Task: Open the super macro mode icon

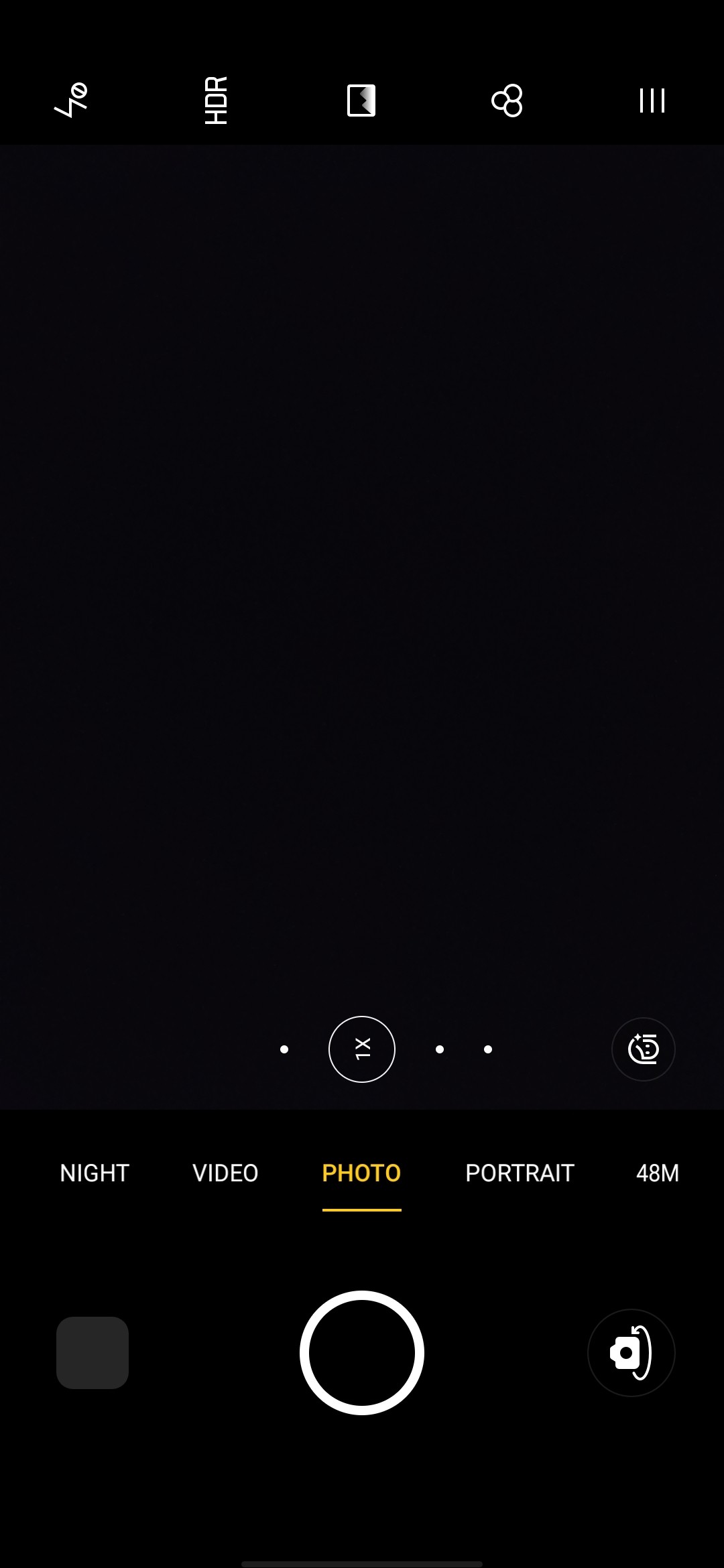Action: point(361,101)
